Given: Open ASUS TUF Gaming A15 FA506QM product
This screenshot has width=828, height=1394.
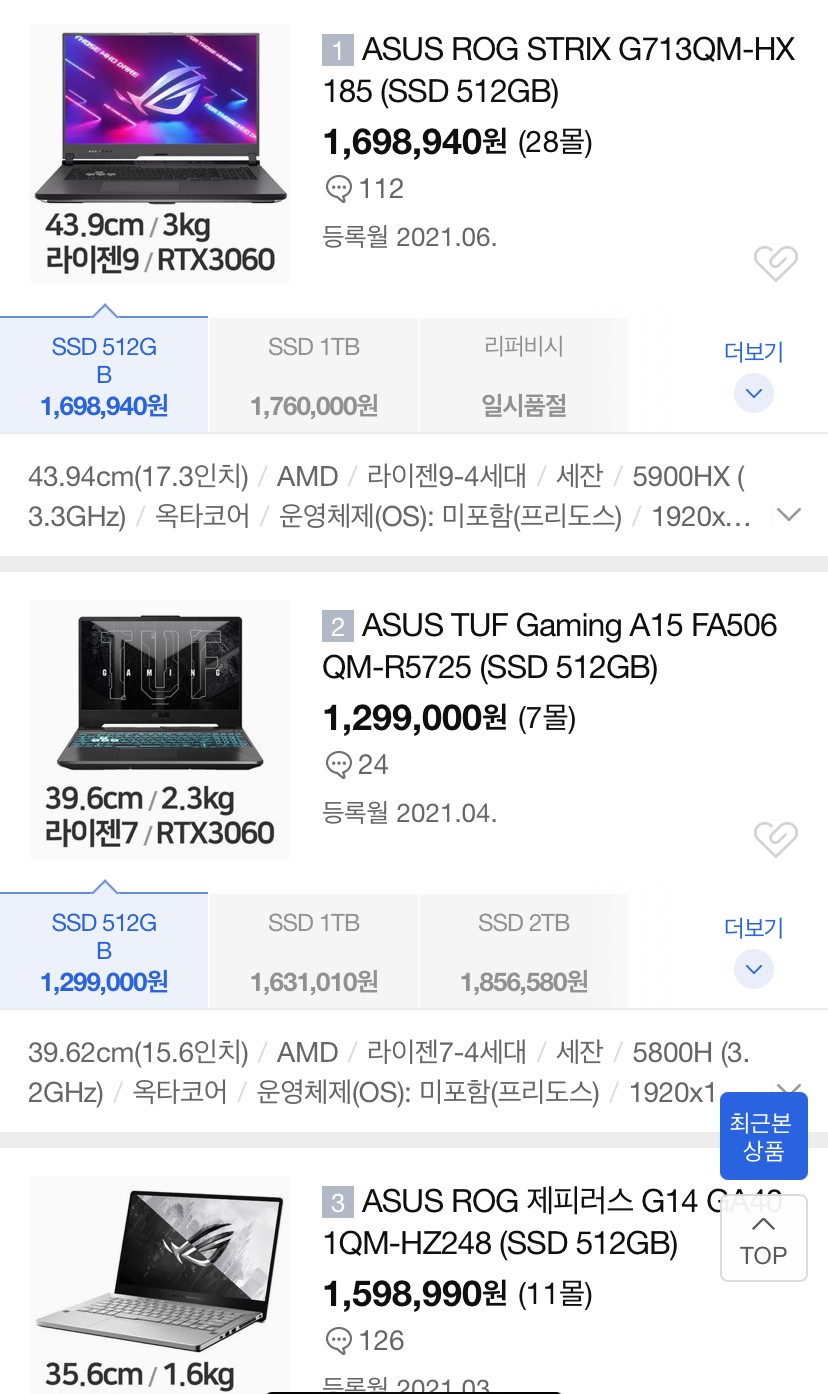Looking at the screenshot, I should point(550,646).
